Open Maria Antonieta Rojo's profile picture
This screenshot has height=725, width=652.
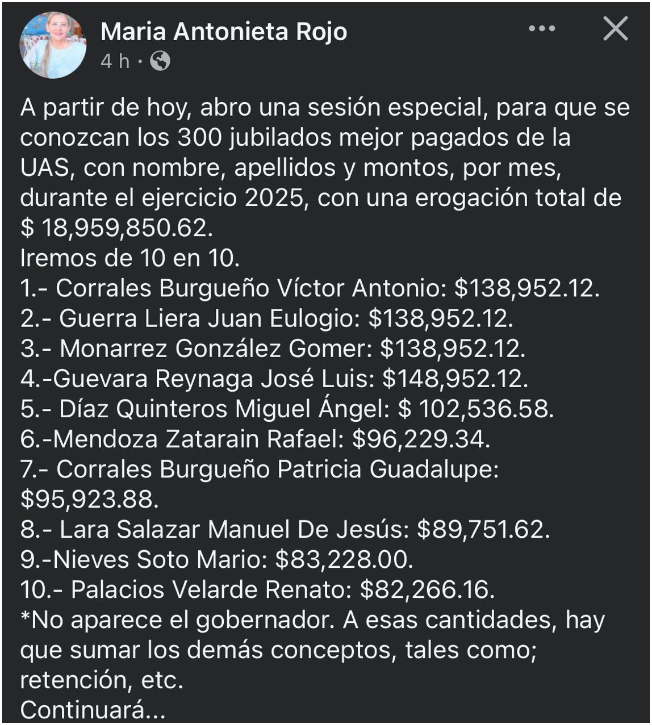coord(53,45)
